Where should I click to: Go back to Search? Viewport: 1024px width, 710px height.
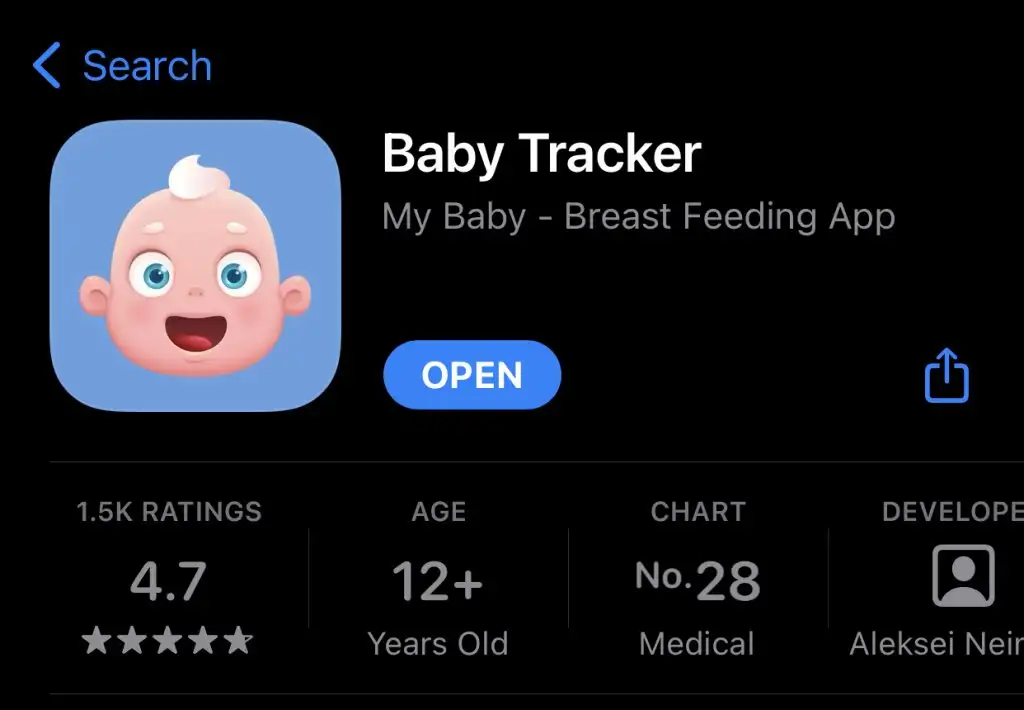pos(122,66)
